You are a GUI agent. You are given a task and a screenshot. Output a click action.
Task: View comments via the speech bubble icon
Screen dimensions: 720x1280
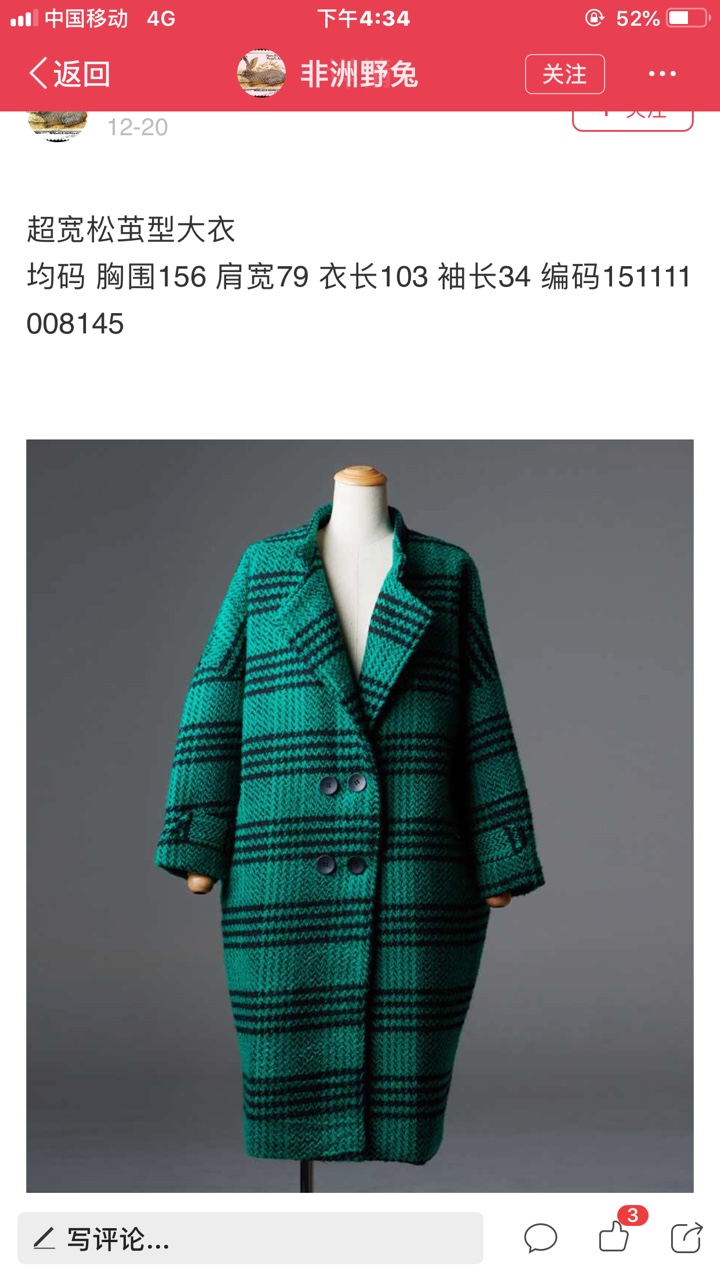[540, 1238]
